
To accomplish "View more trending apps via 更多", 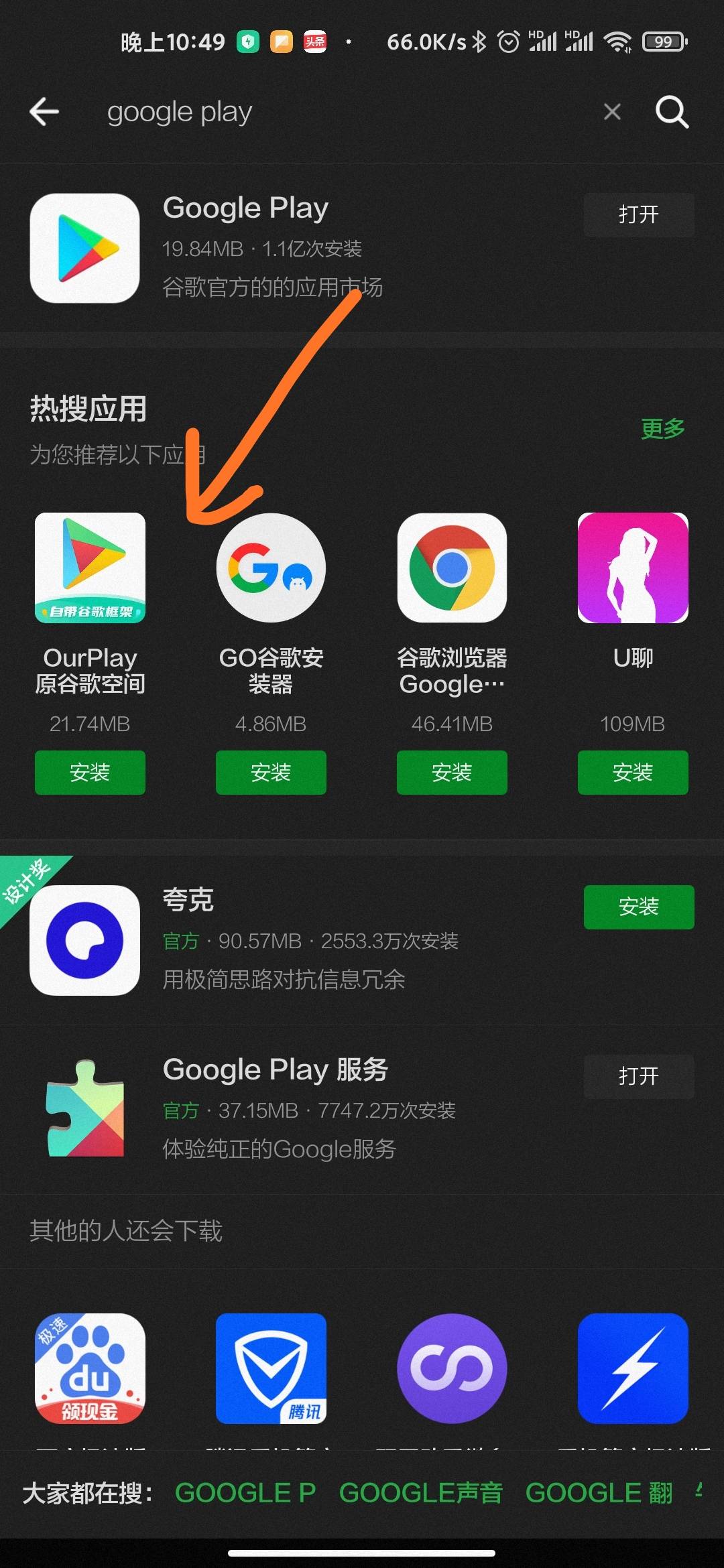I will [x=662, y=428].
